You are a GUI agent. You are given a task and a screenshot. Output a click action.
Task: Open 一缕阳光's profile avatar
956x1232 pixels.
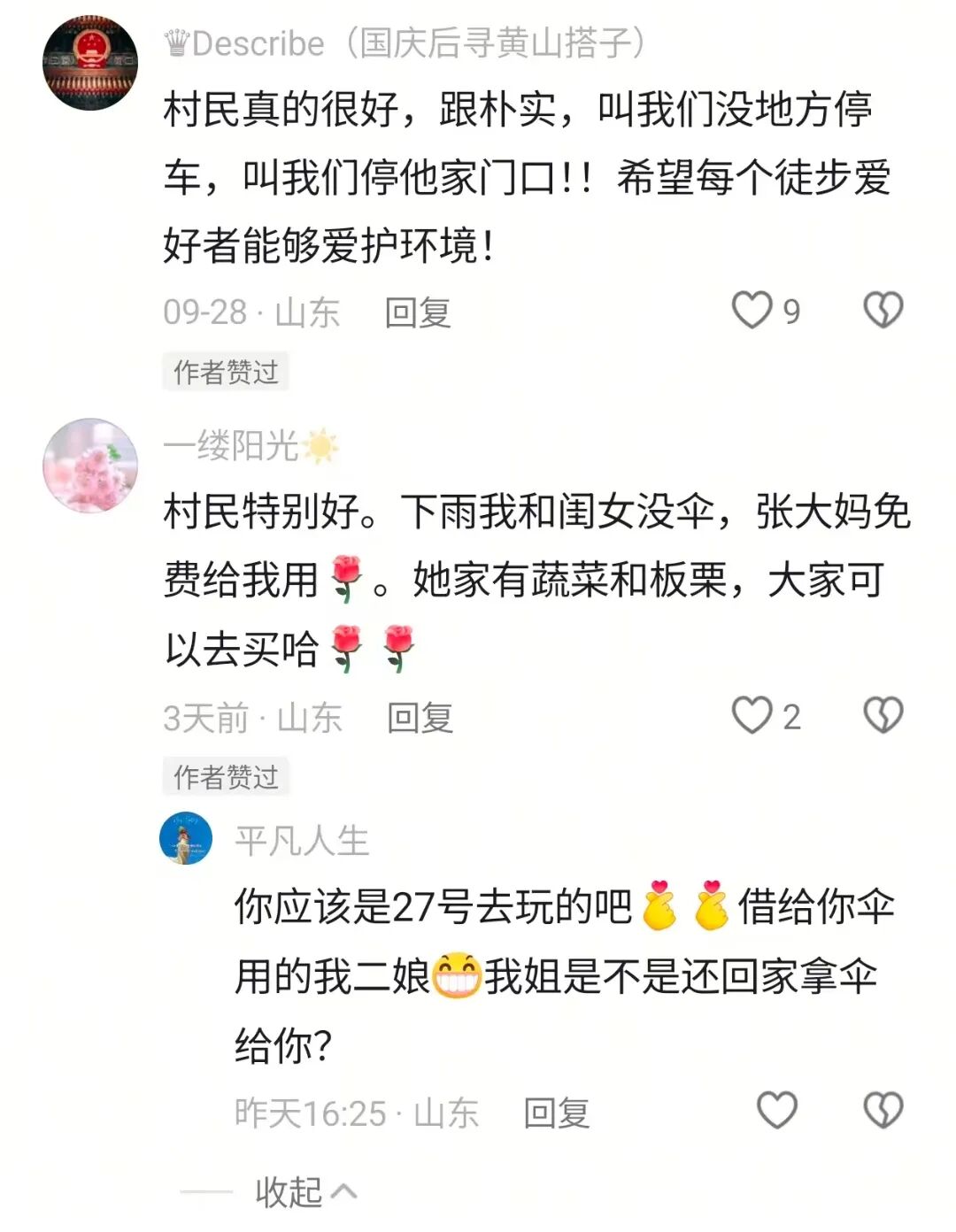(x=90, y=466)
